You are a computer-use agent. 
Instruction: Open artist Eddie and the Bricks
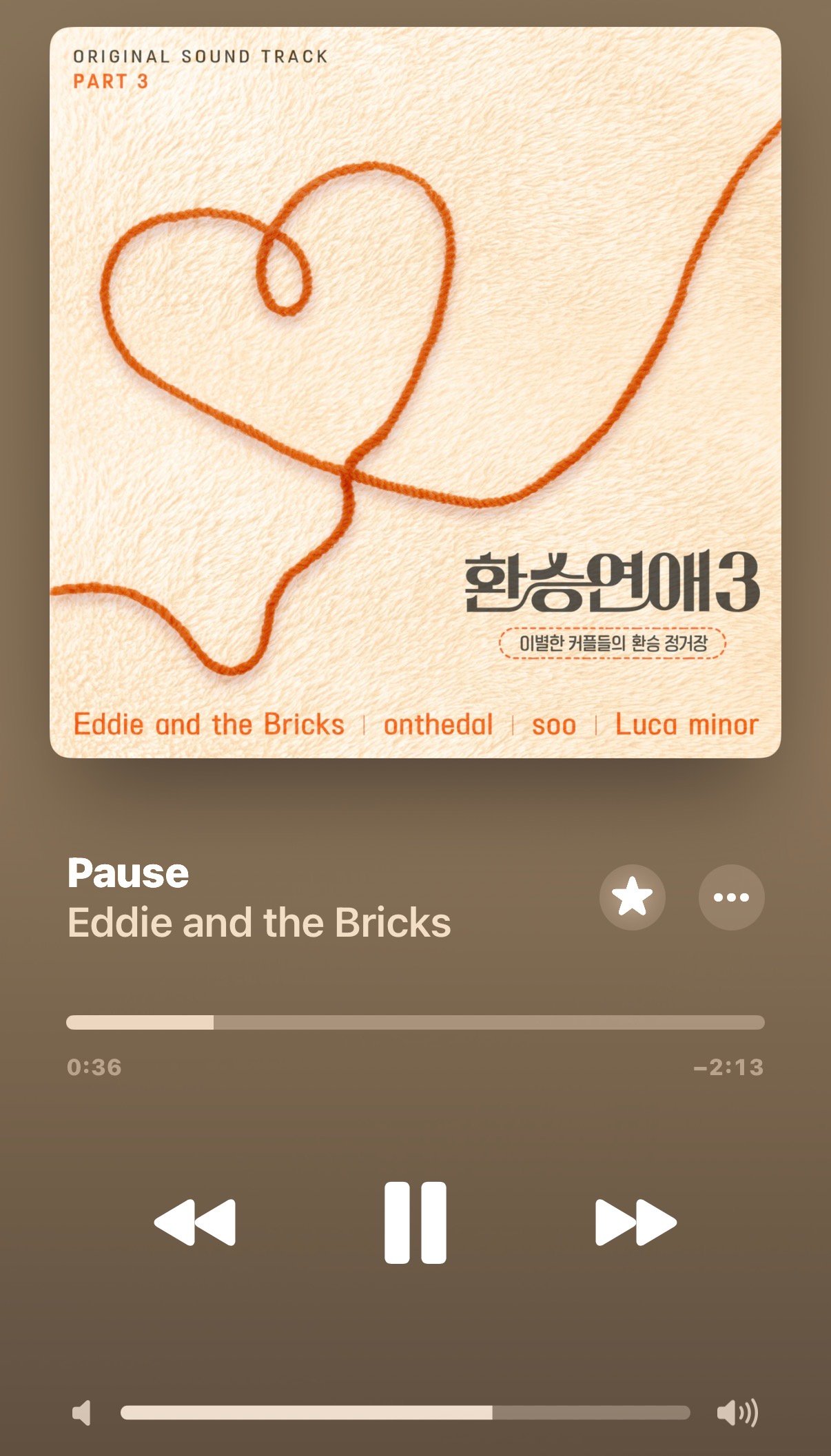click(x=259, y=922)
